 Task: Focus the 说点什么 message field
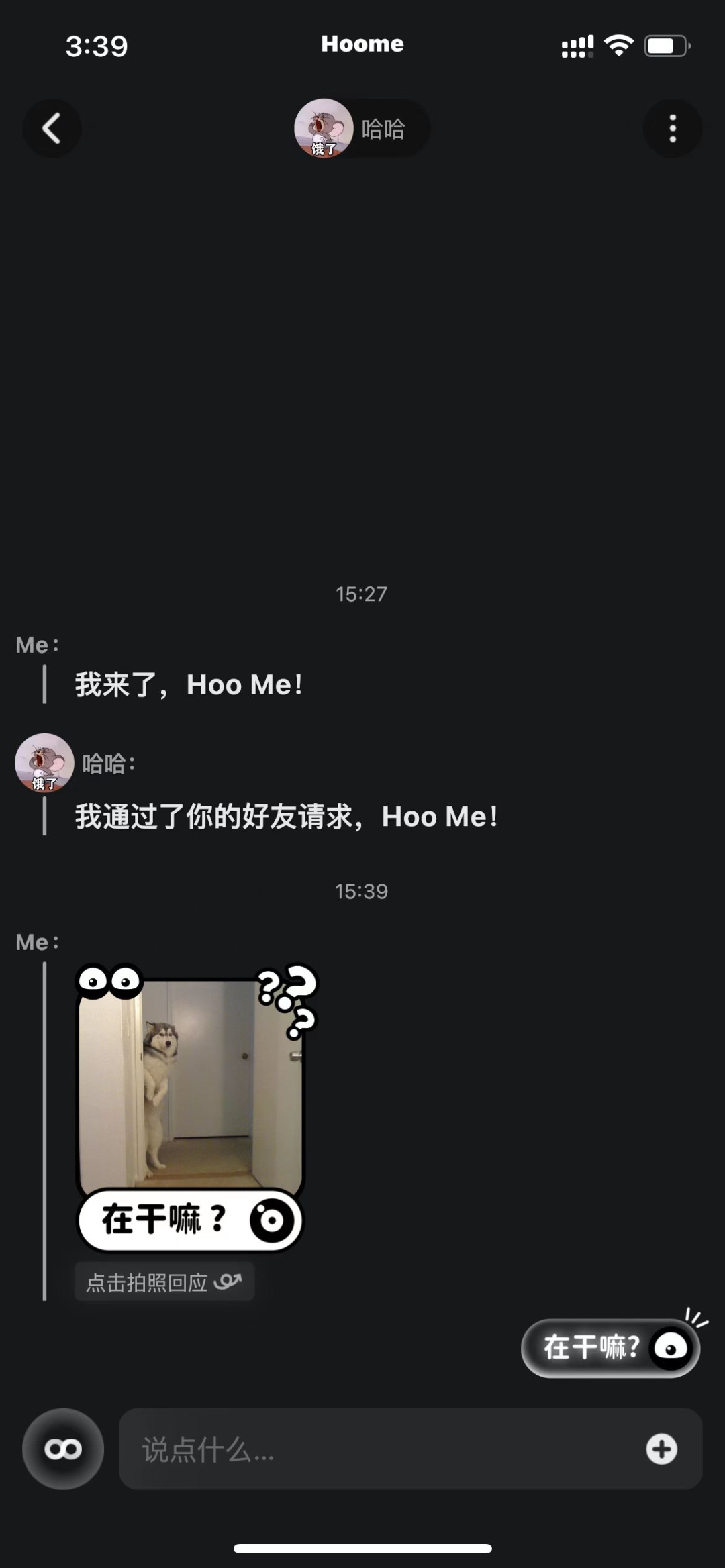376,1450
